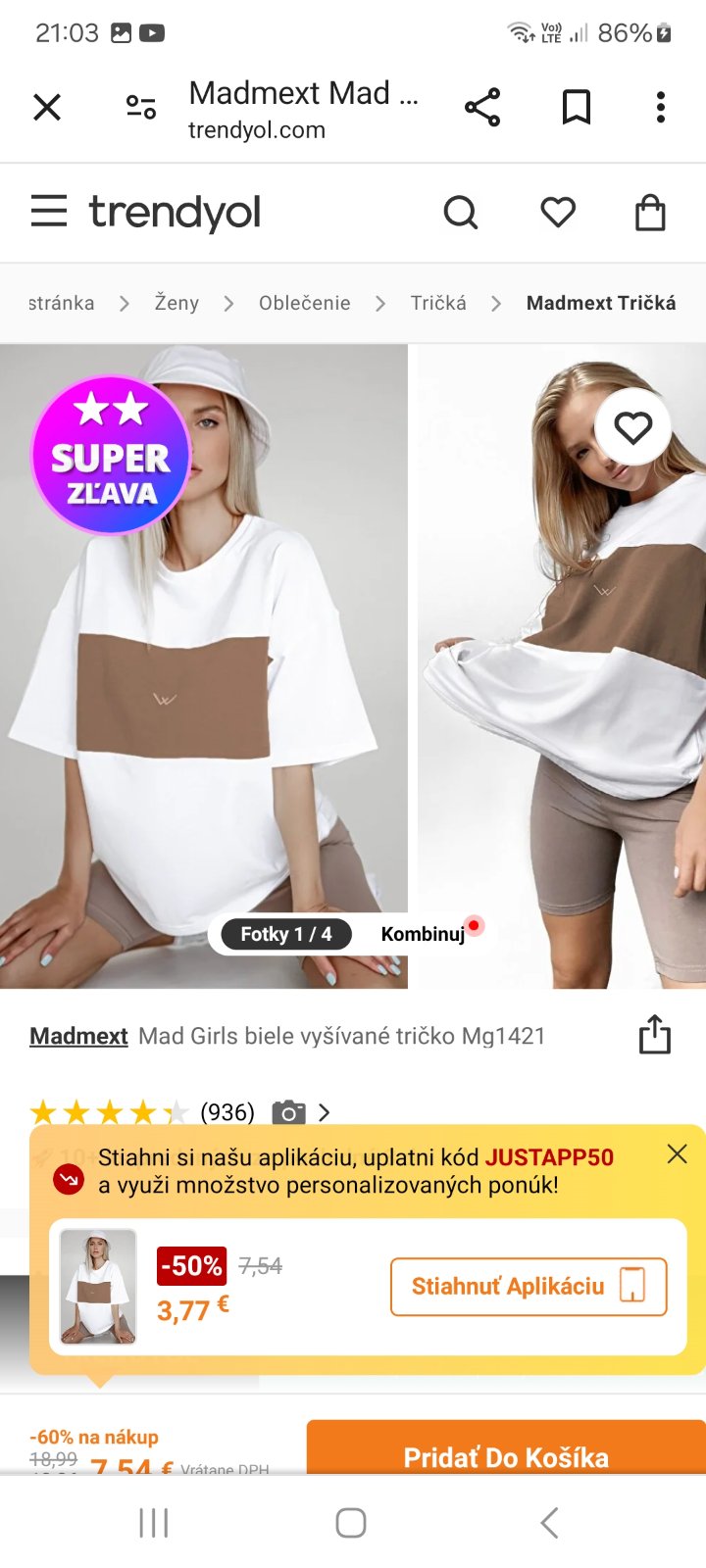Tap the Kombinuj button
This screenshot has height=1568, width=706.
[425, 934]
